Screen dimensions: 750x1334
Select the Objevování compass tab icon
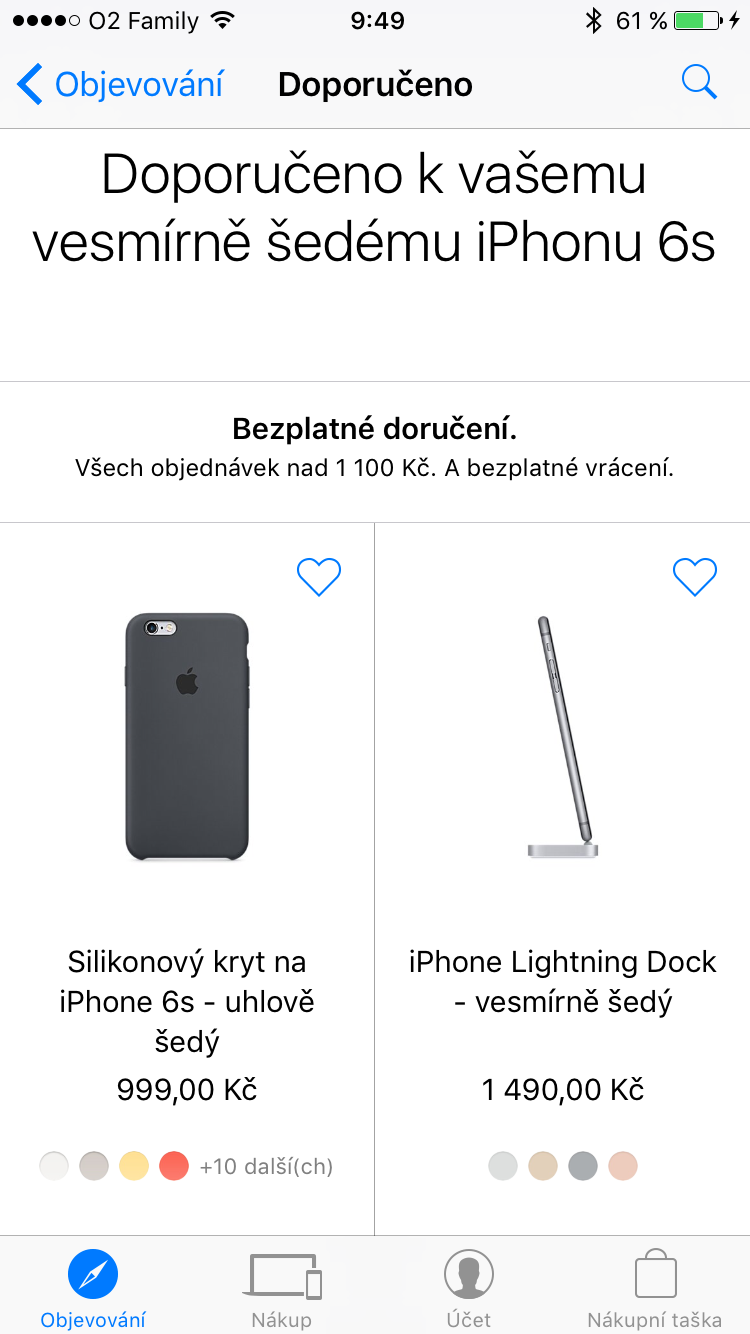tap(92, 1275)
